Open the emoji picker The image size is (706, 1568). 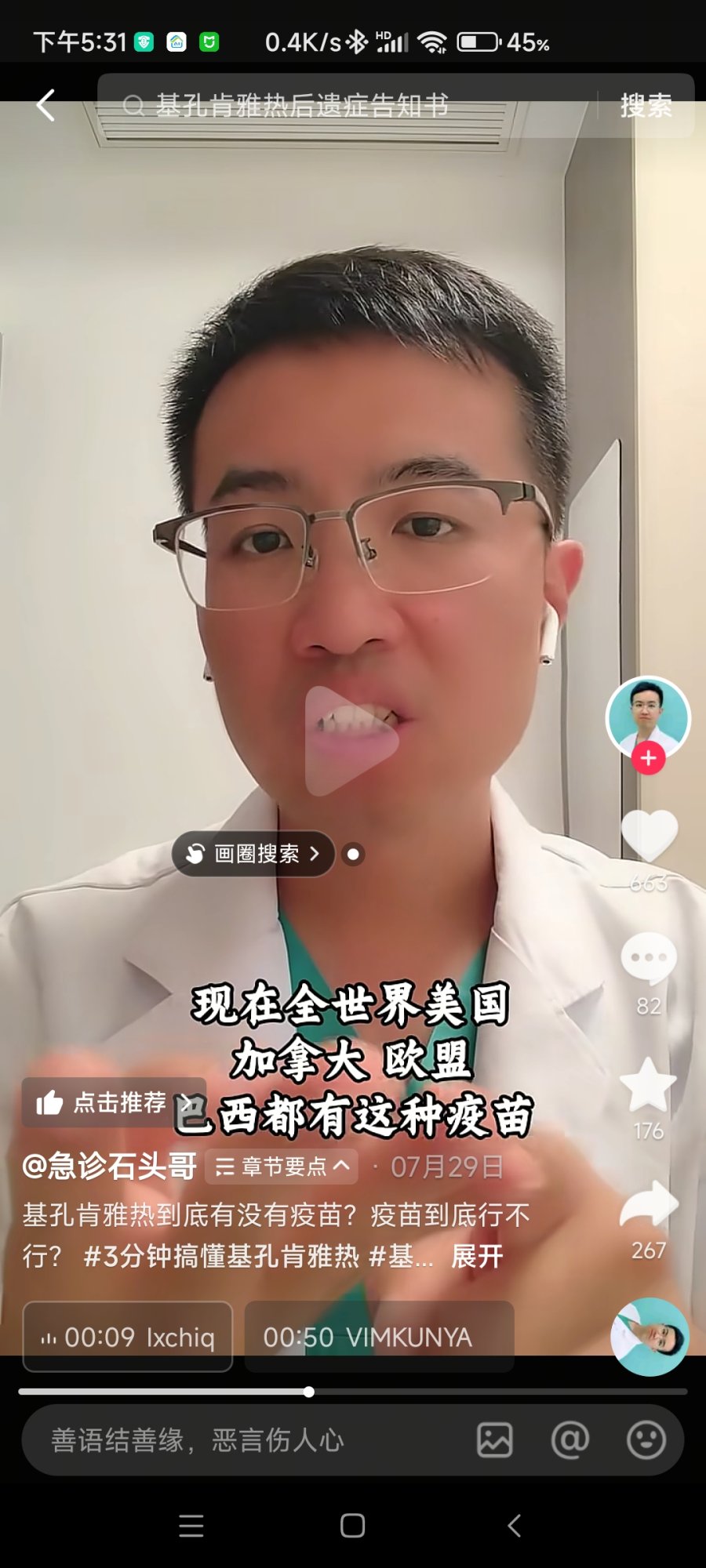pos(646,1440)
